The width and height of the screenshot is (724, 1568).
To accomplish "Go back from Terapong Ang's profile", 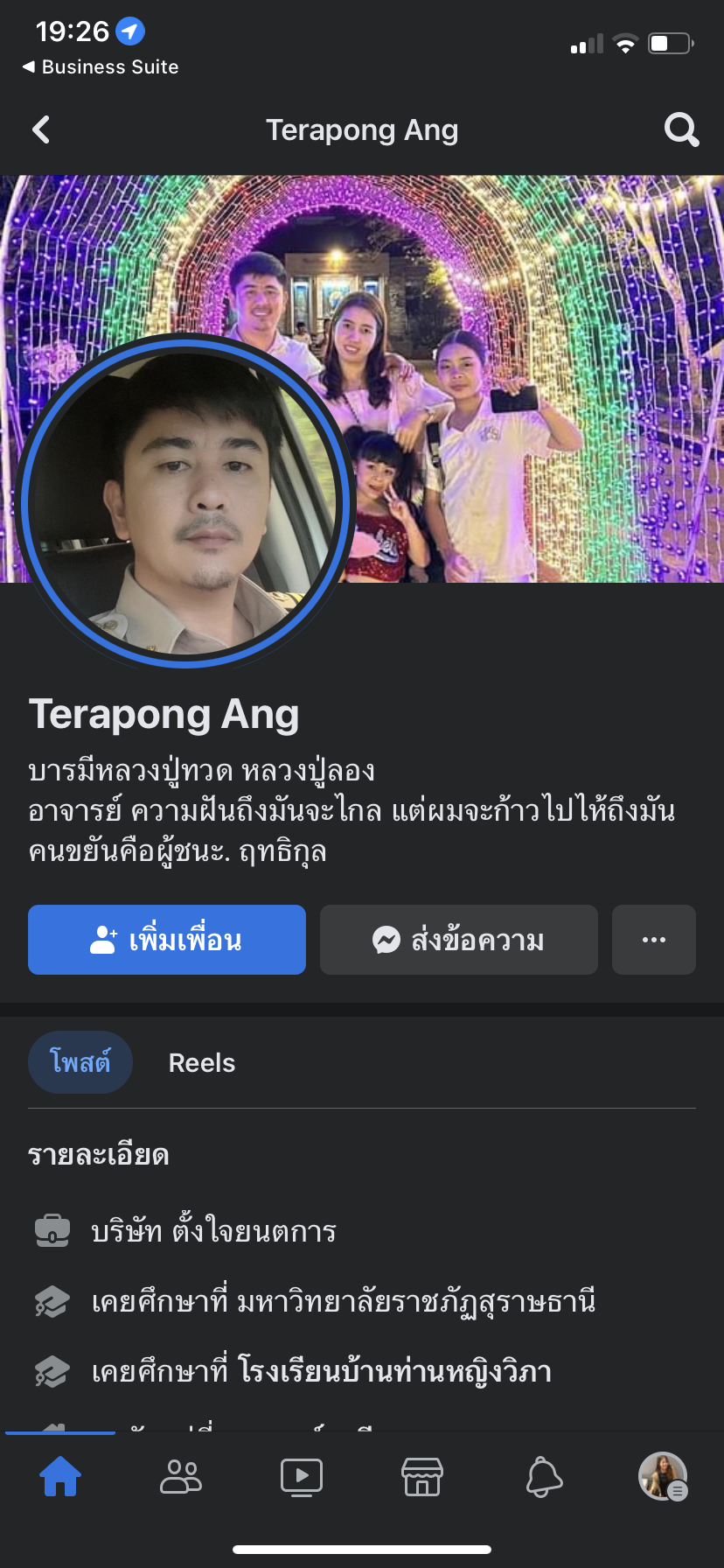I will [41, 130].
